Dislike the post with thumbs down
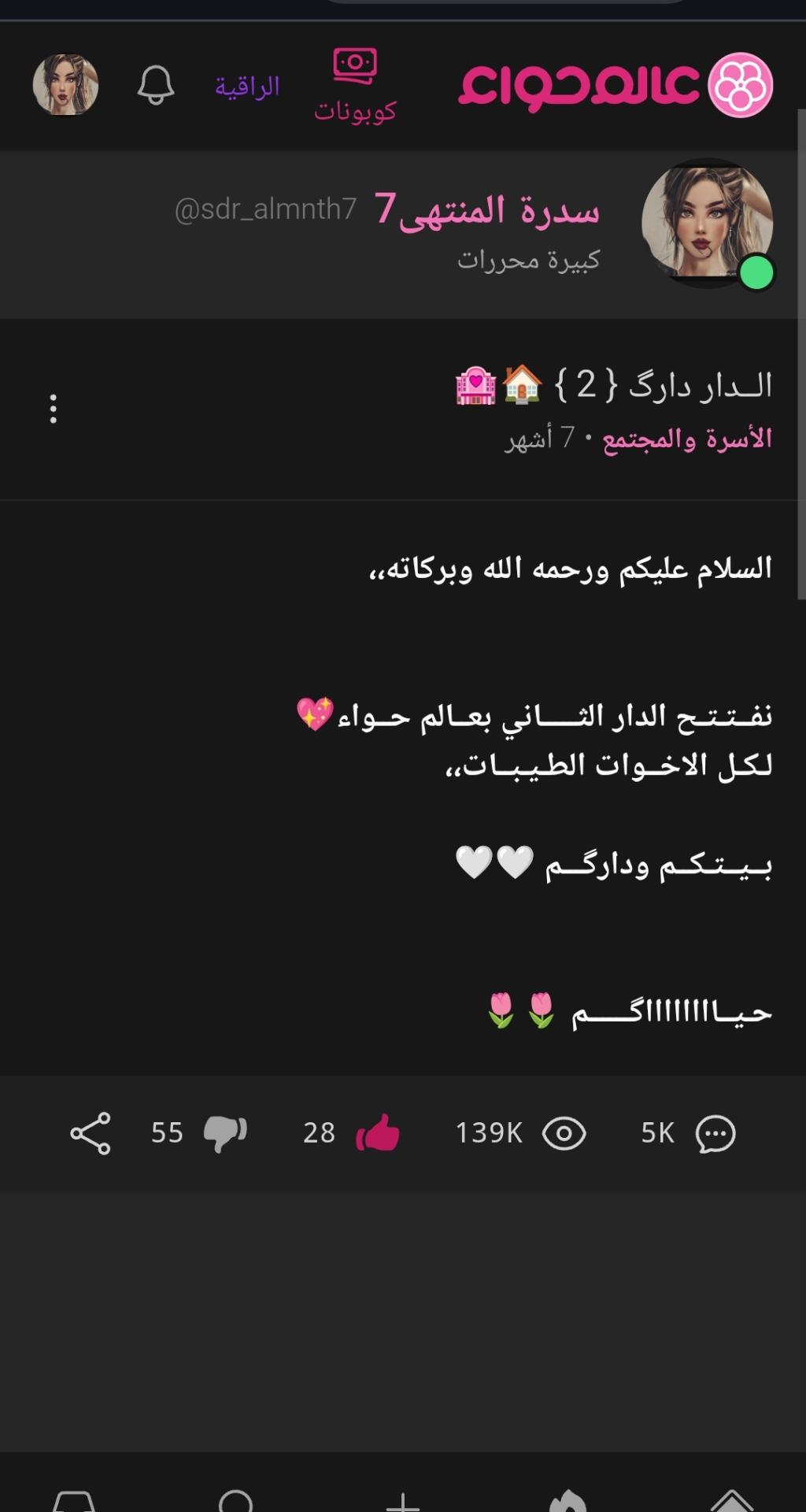Screen dimensions: 806x1512 224,1133
